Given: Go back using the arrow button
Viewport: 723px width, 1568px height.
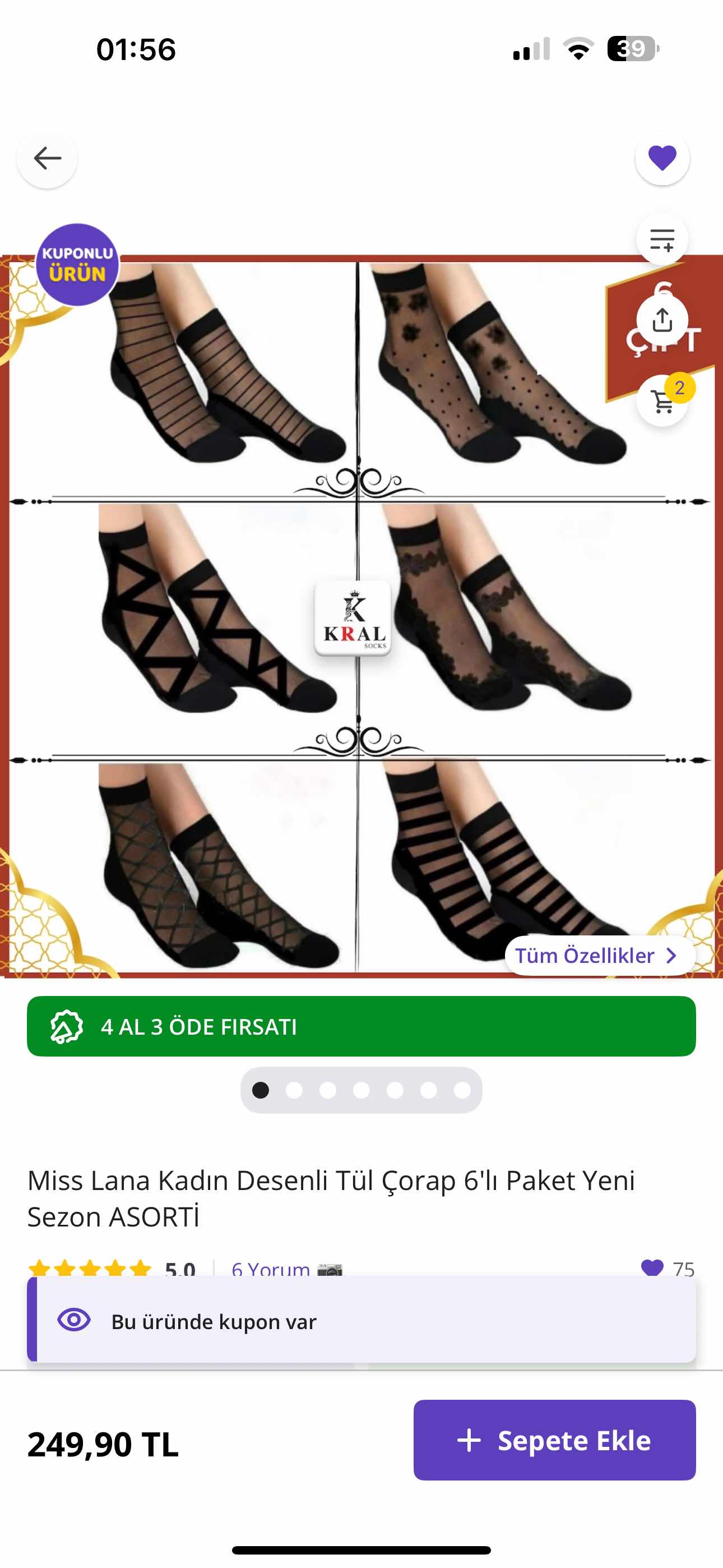Looking at the screenshot, I should [x=47, y=158].
